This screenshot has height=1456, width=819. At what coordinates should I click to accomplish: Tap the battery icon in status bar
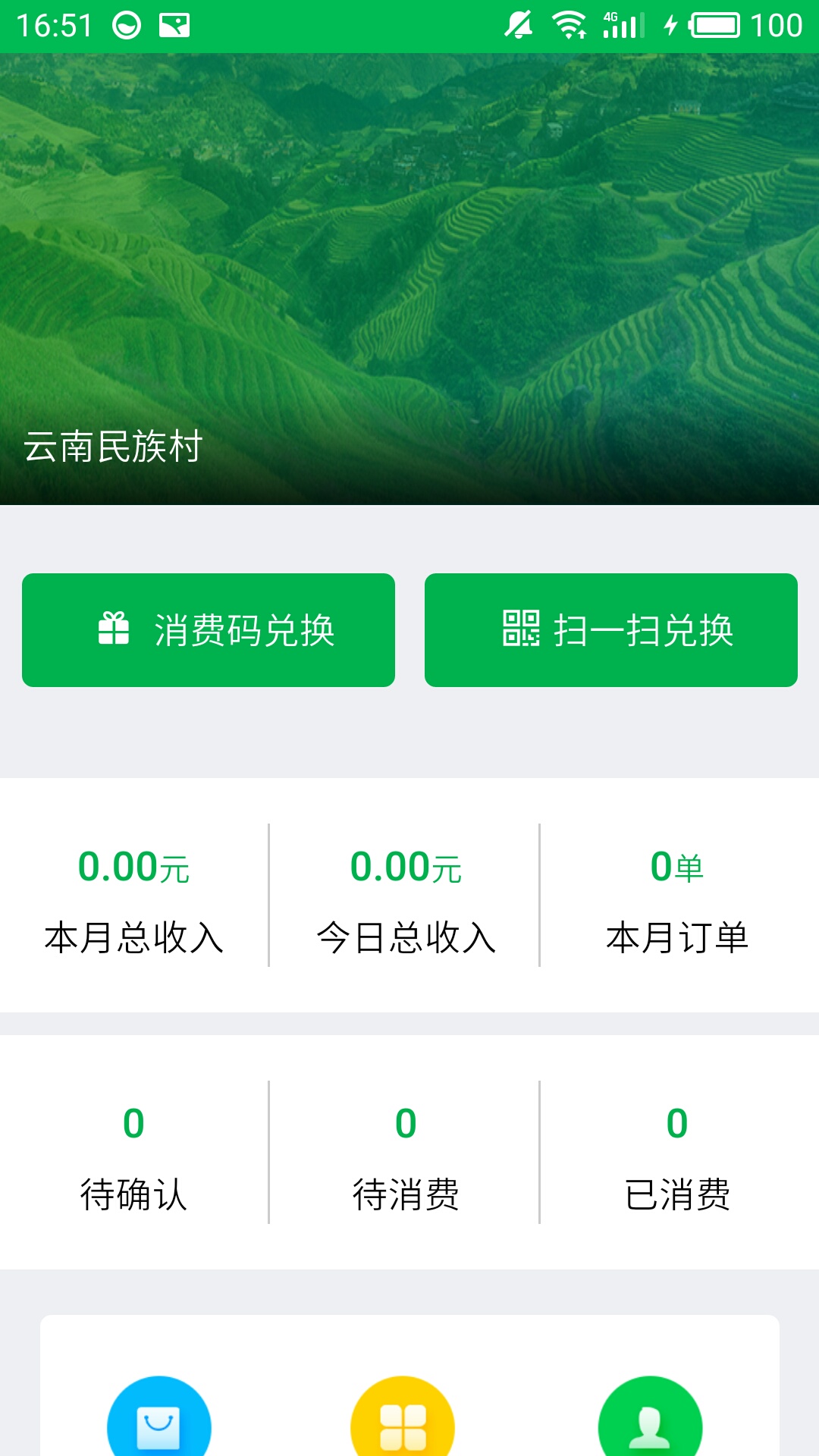[x=716, y=23]
